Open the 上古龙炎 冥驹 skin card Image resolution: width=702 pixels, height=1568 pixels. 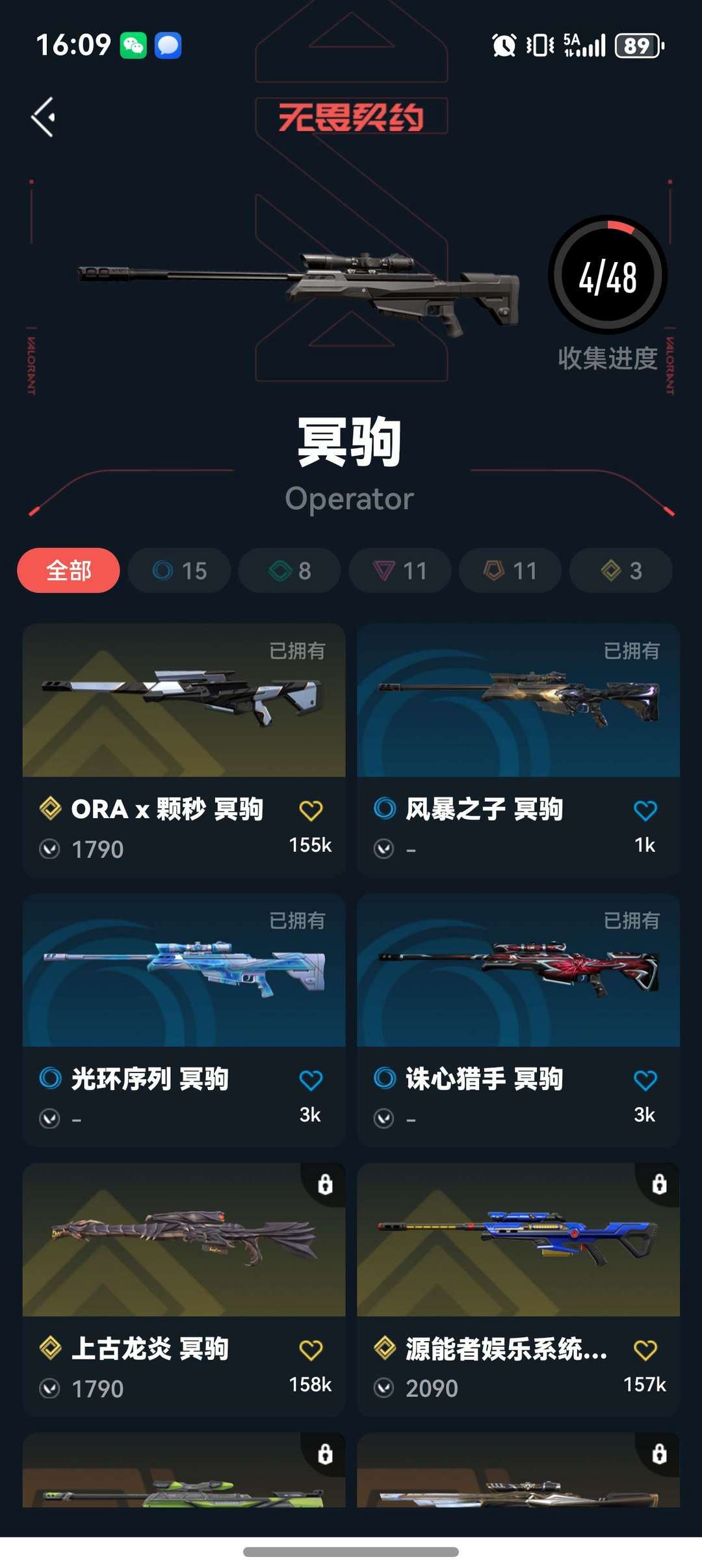(x=184, y=1240)
